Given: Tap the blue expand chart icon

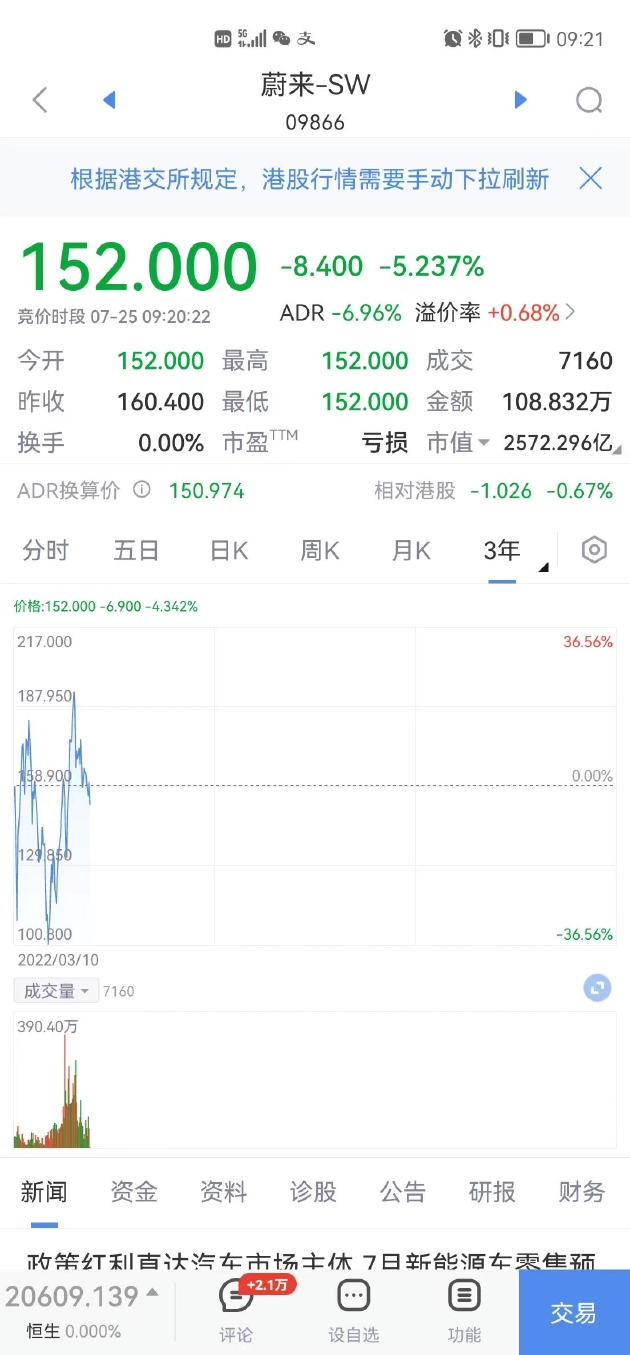Looking at the screenshot, I should pos(597,988).
